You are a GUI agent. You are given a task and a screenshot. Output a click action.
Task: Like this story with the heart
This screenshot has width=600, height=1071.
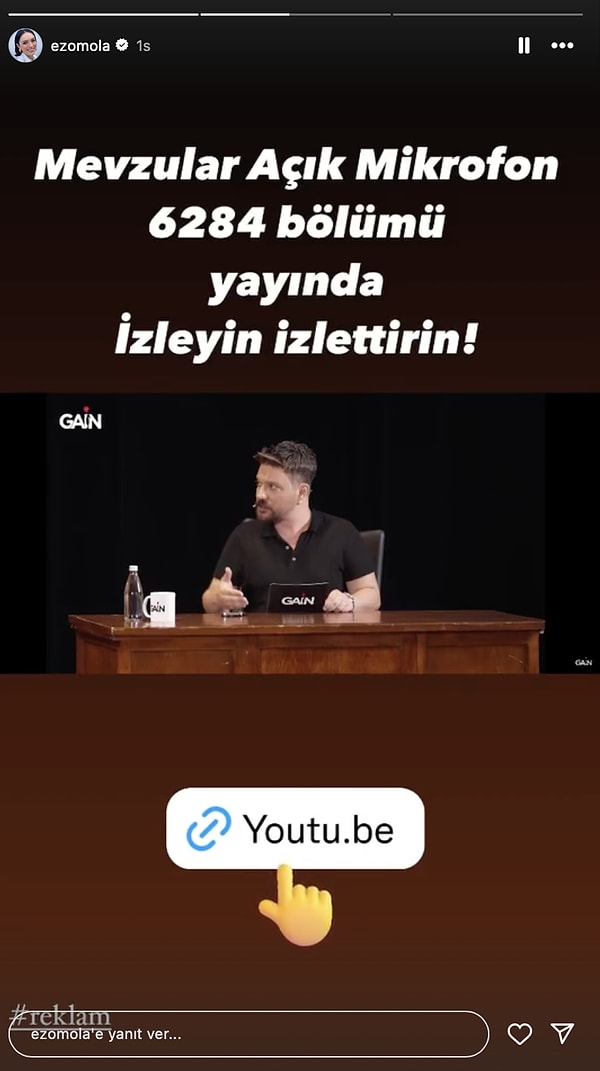click(519, 1034)
